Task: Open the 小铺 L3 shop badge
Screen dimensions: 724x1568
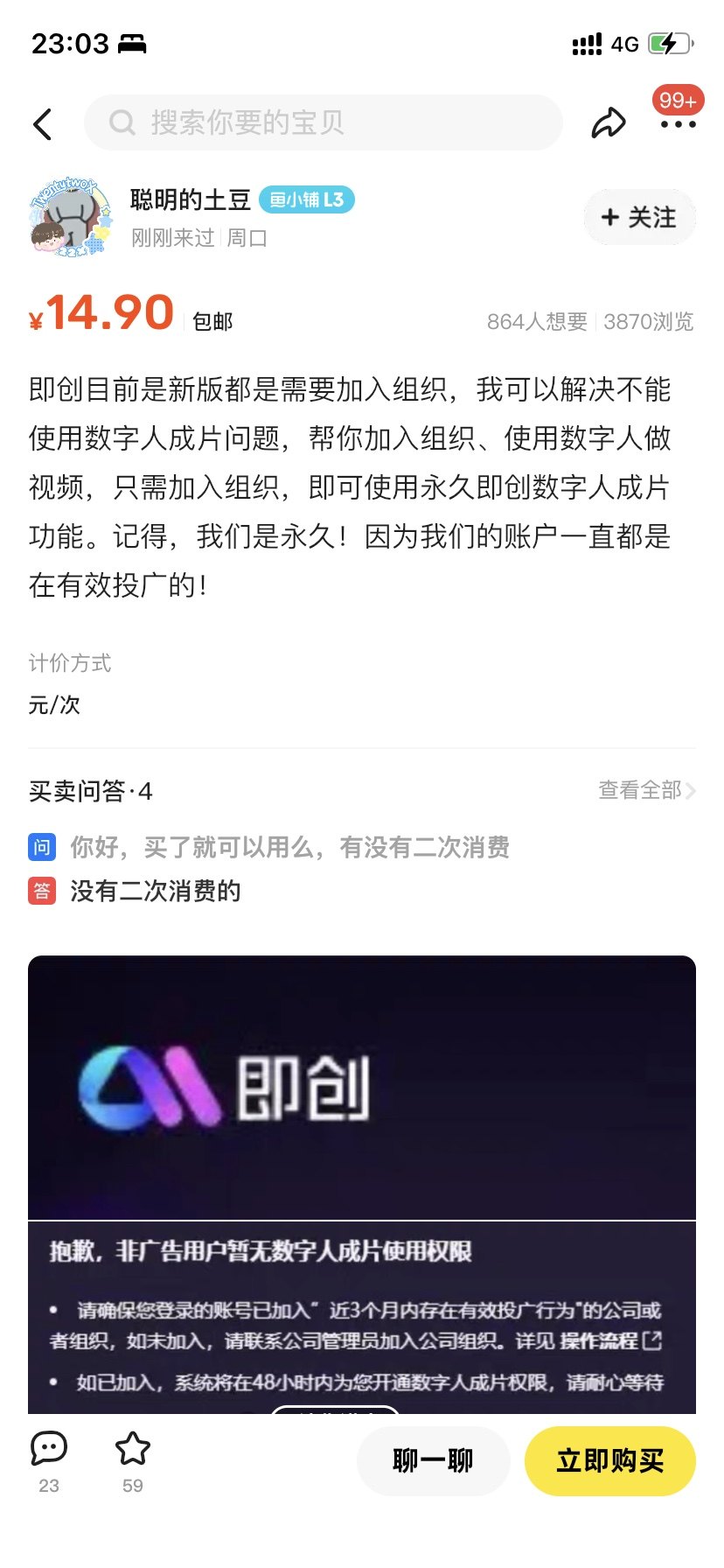Action: pos(306,199)
